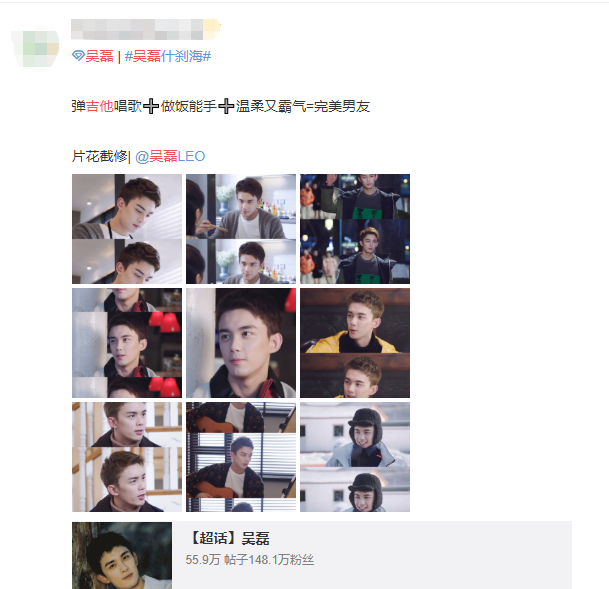609x589 pixels.
Task: View the photo with the winter trapper hat
Action: (355, 457)
